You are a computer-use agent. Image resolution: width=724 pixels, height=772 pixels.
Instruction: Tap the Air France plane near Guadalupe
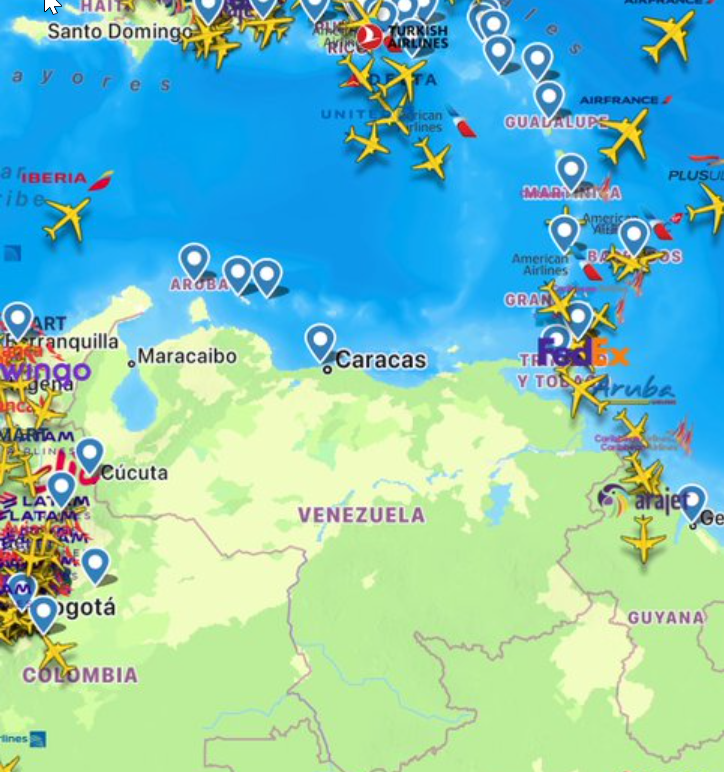(625, 134)
